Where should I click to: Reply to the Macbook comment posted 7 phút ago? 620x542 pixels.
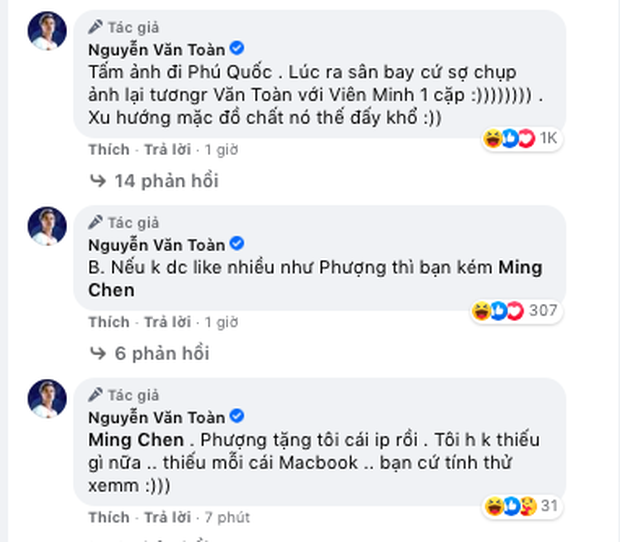[x=165, y=517]
